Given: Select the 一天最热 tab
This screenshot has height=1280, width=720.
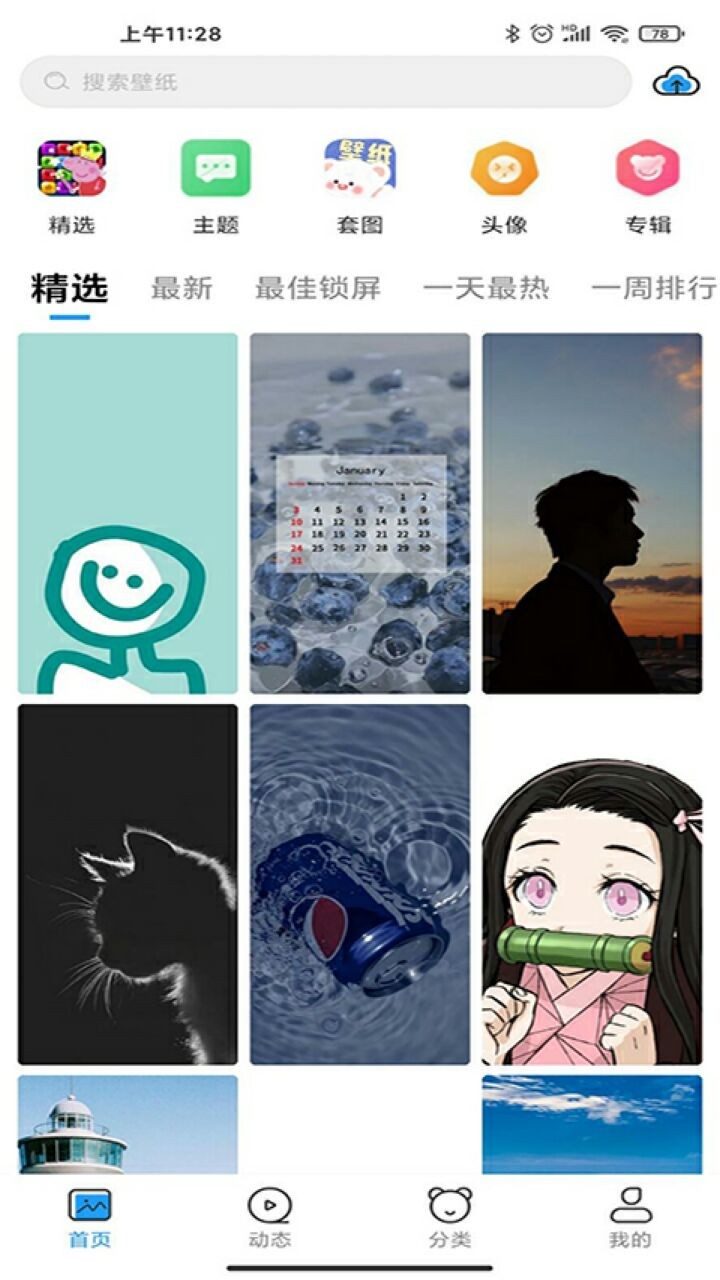Looking at the screenshot, I should click(x=486, y=289).
